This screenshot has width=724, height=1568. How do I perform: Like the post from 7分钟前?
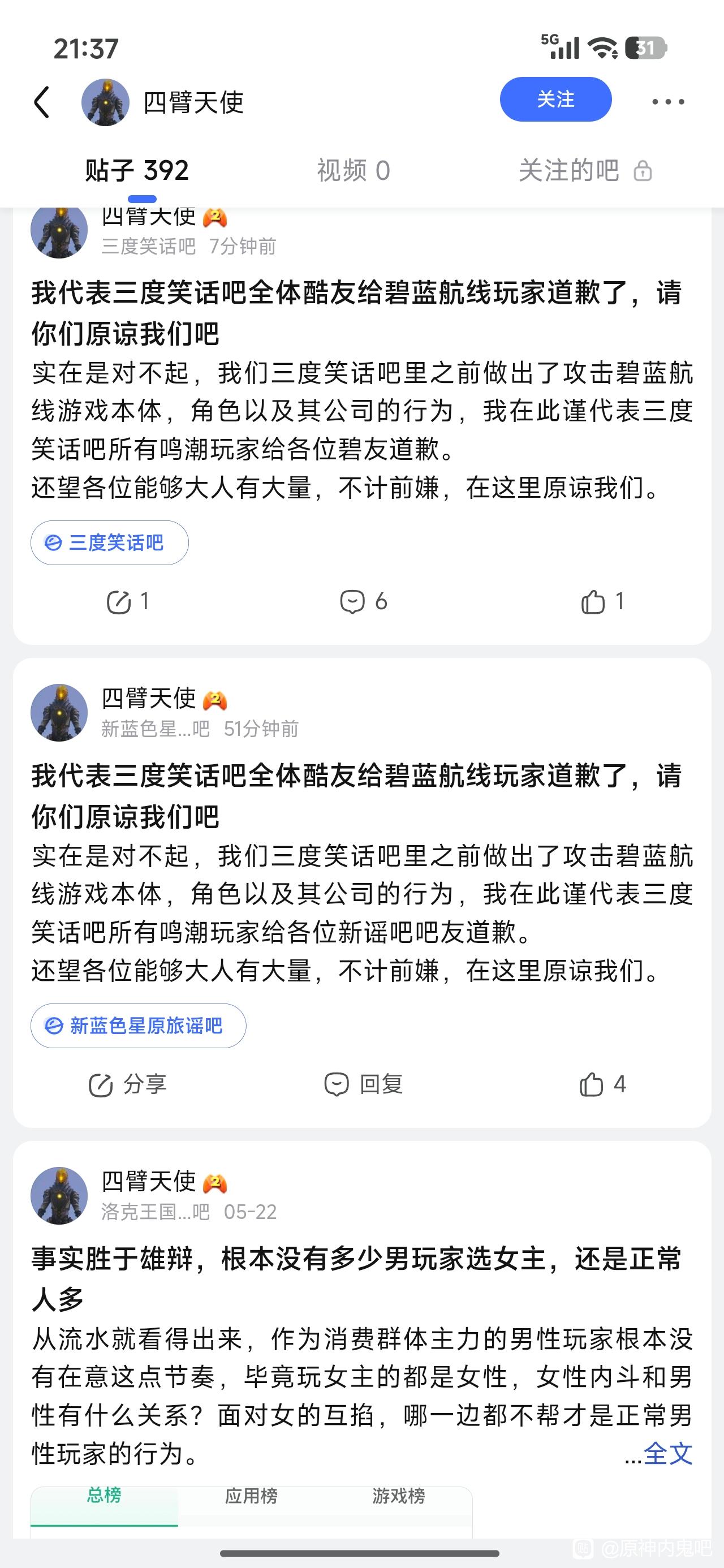(x=602, y=602)
